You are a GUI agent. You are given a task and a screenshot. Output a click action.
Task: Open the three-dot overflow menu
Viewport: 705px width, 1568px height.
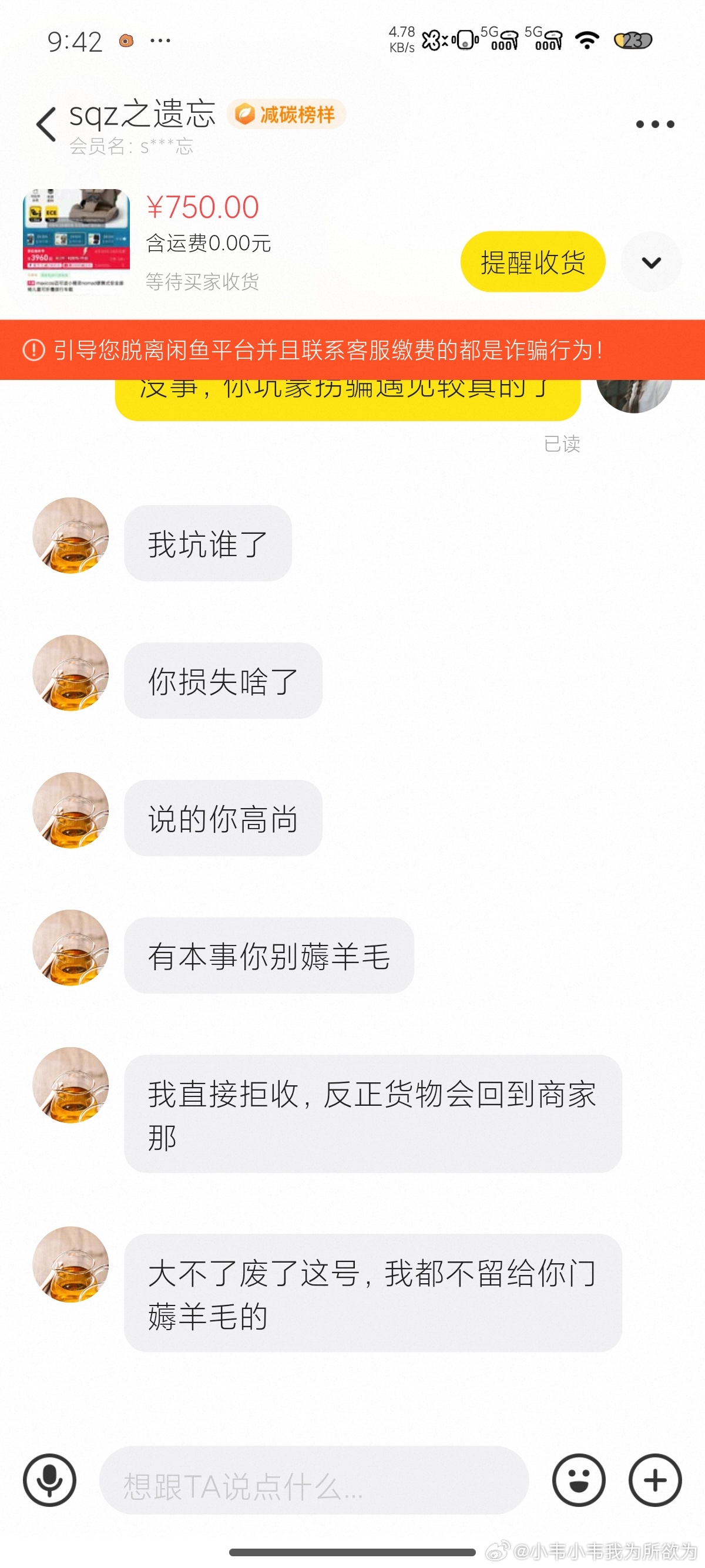654,124
